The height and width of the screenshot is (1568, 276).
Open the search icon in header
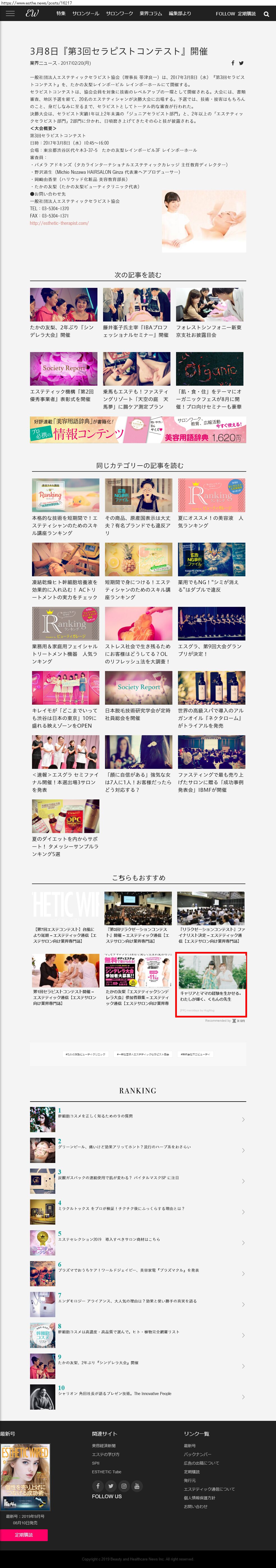tap(266, 14)
